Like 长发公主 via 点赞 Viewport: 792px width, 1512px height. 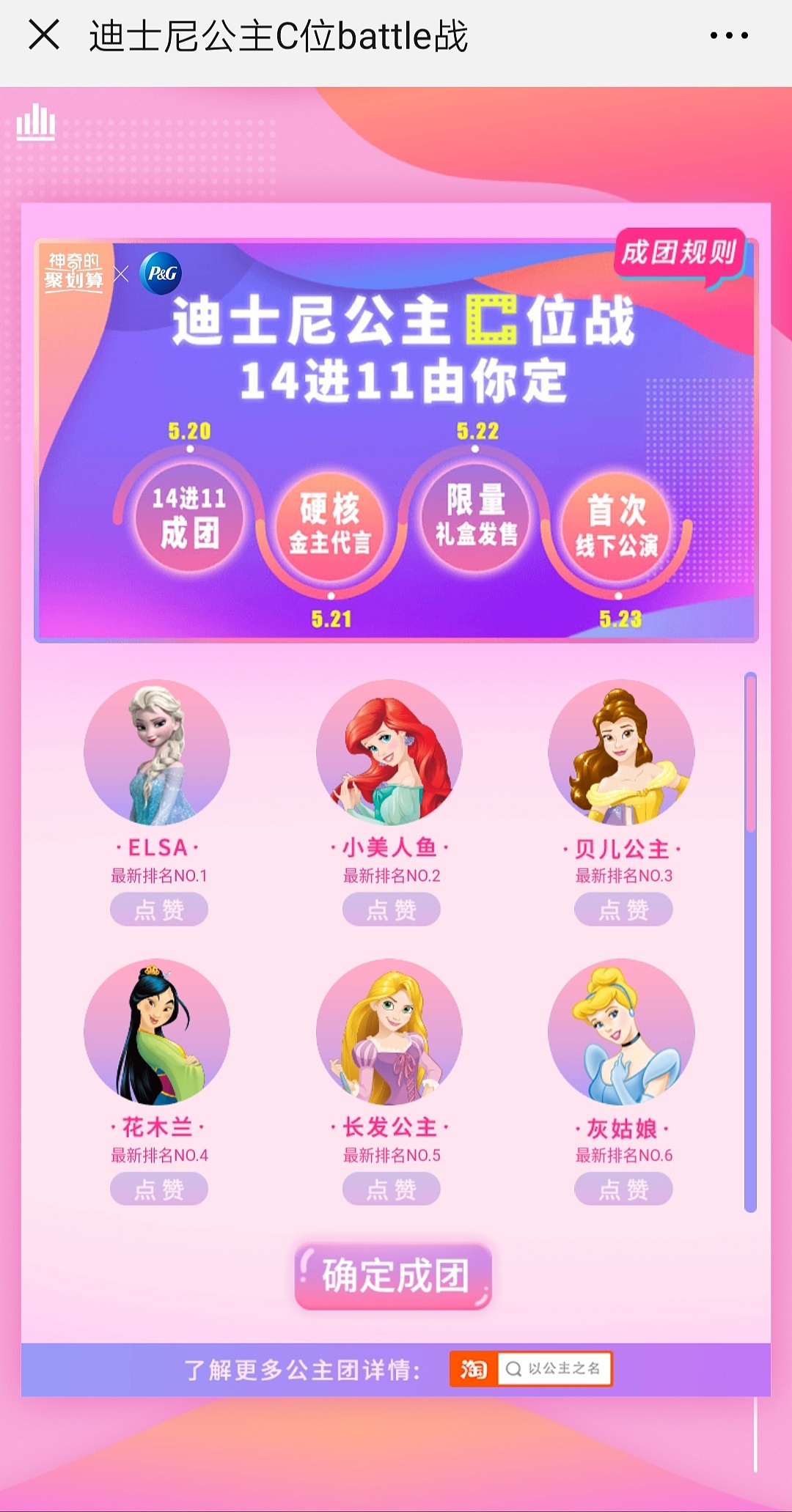tap(392, 1189)
